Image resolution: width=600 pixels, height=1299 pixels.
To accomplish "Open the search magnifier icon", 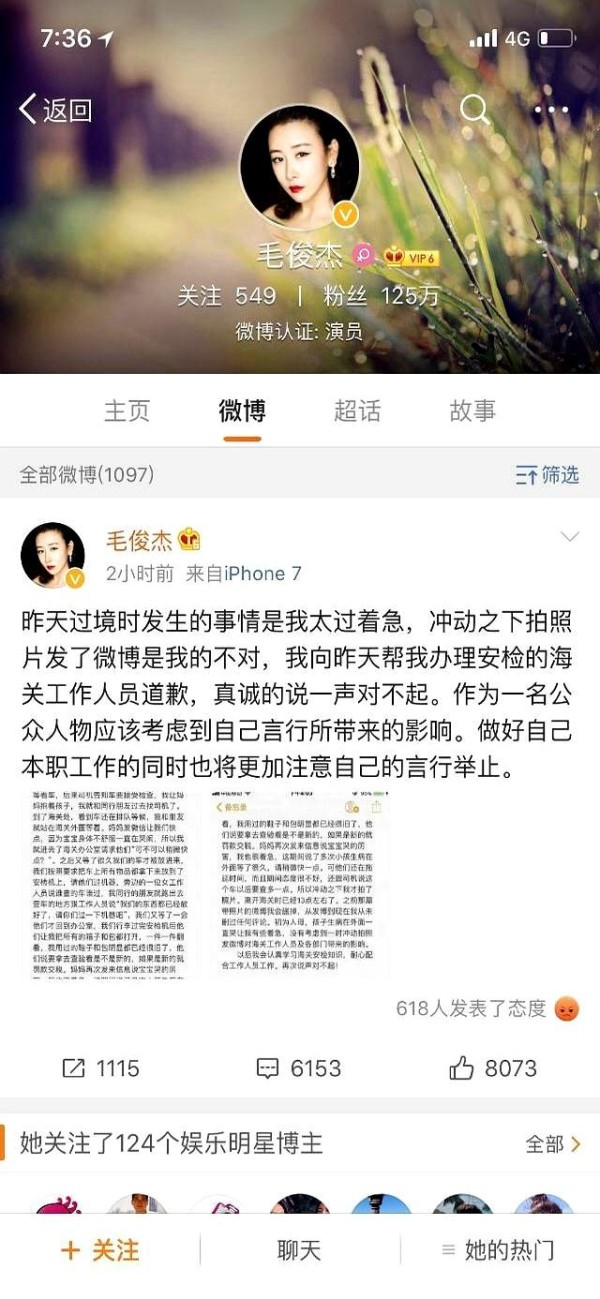I will click(474, 108).
